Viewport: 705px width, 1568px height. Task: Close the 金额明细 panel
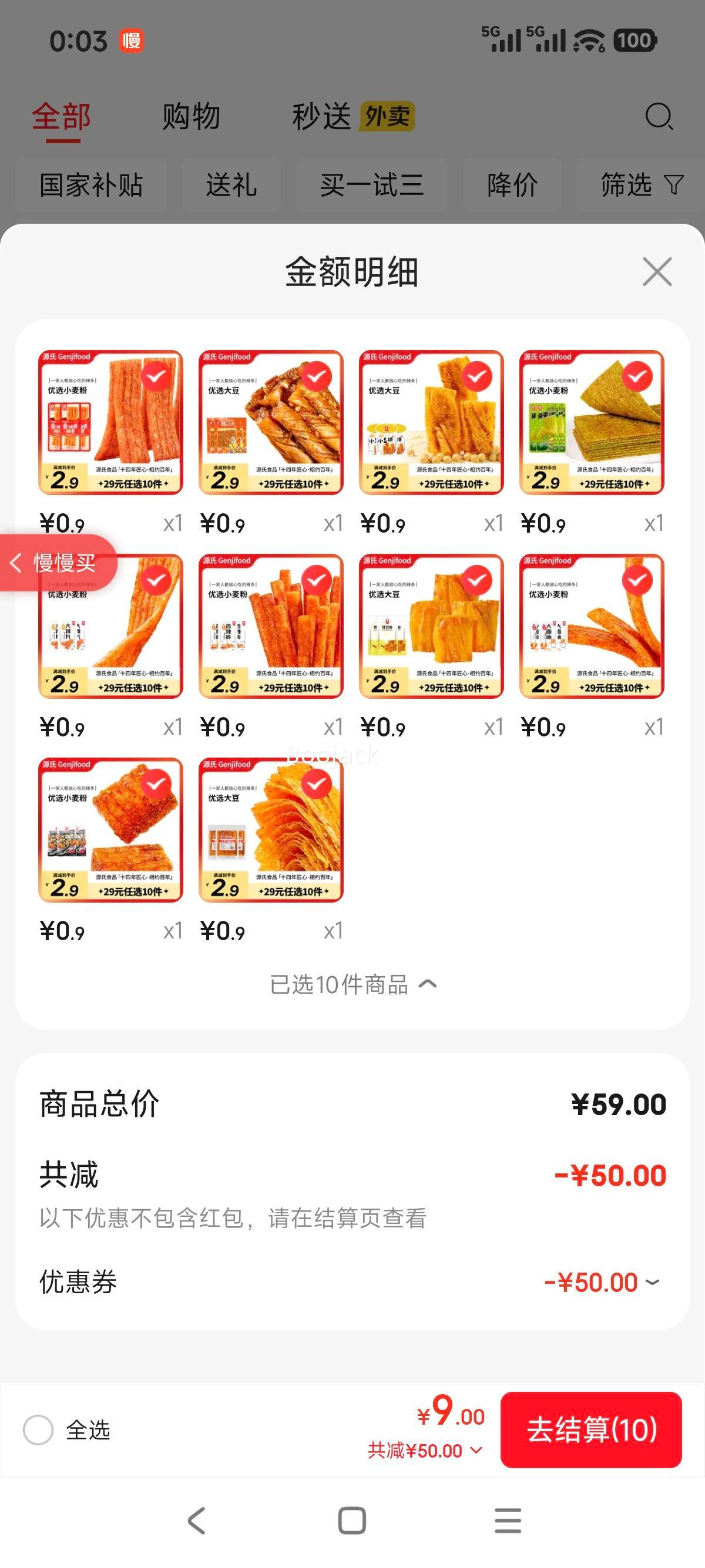tap(657, 271)
